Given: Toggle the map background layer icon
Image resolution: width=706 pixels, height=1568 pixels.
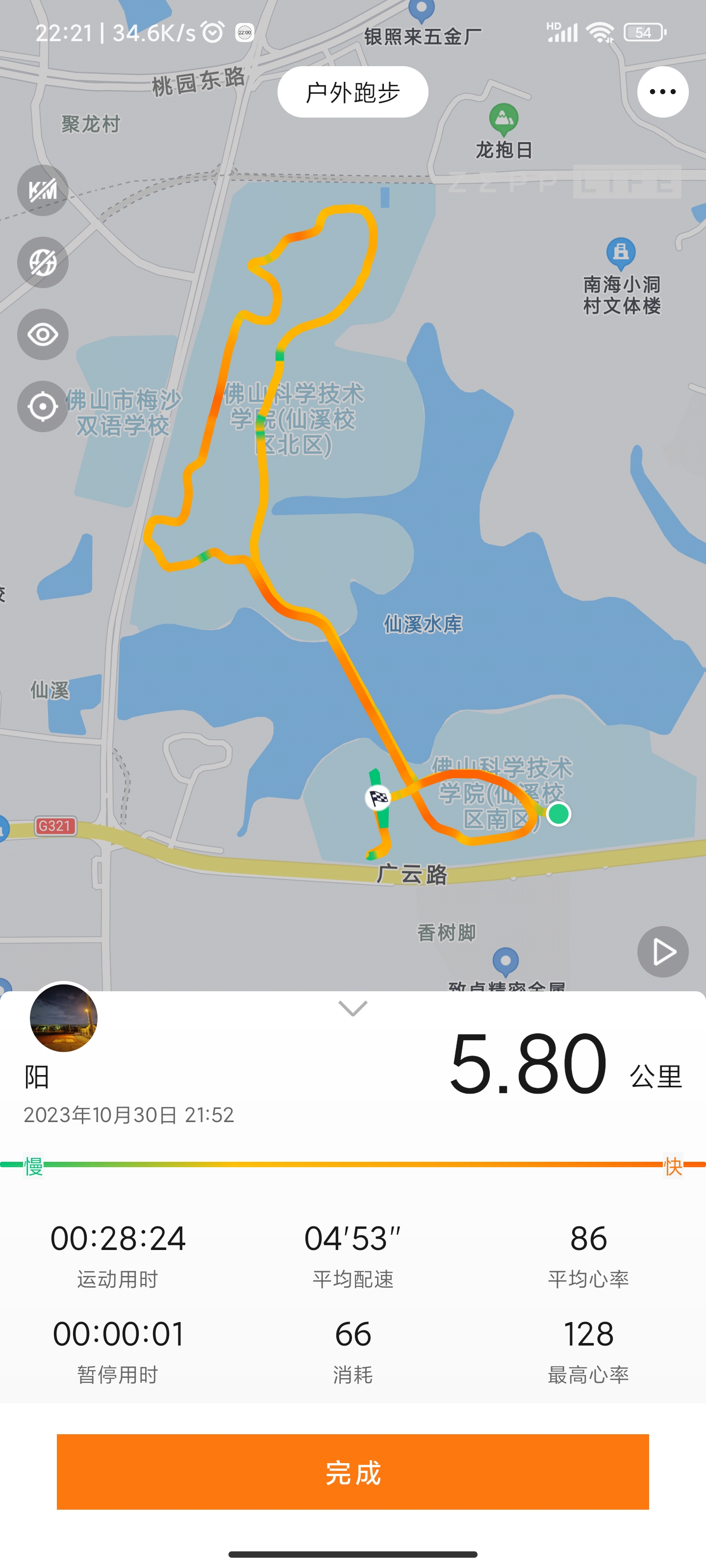Looking at the screenshot, I should pyautogui.click(x=43, y=262).
